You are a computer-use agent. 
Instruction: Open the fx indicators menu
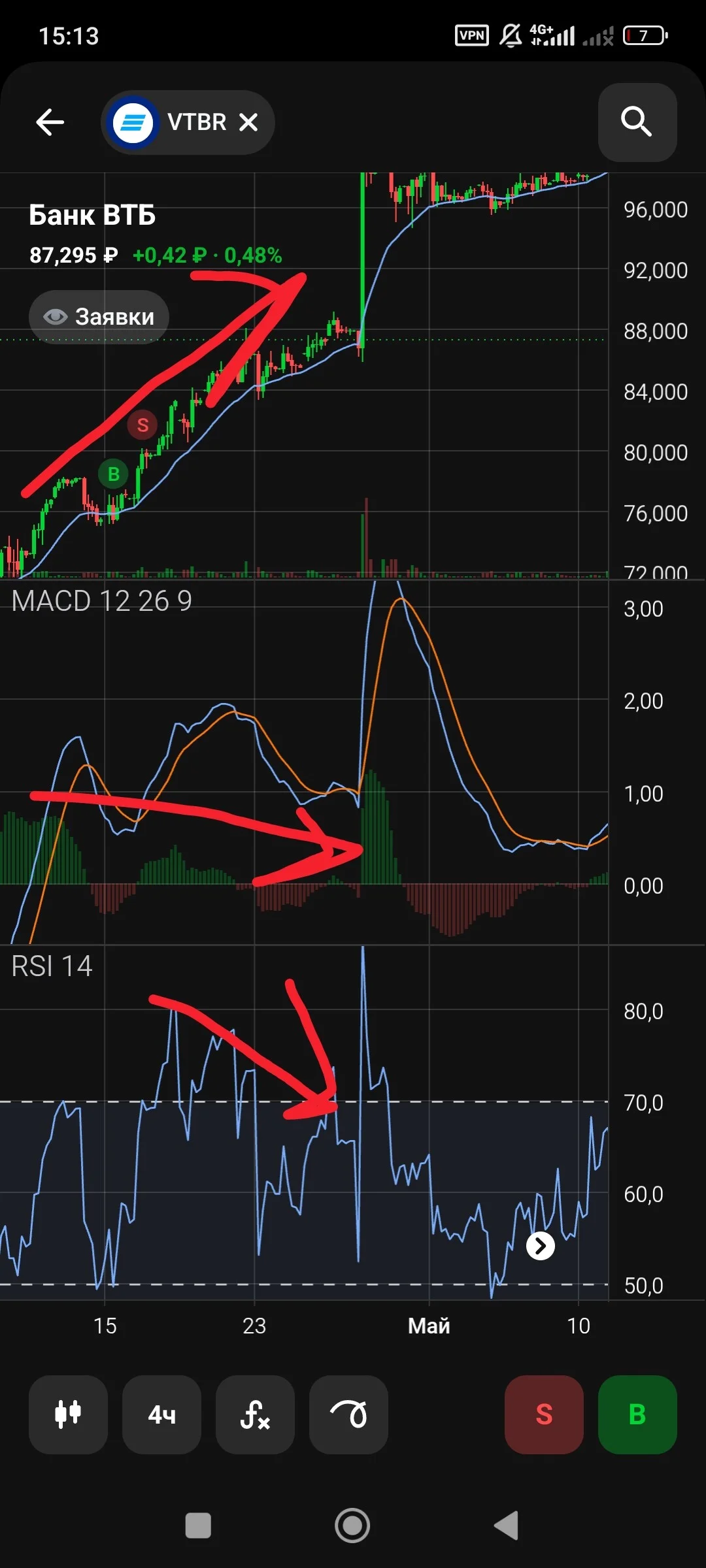(255, 1414)
